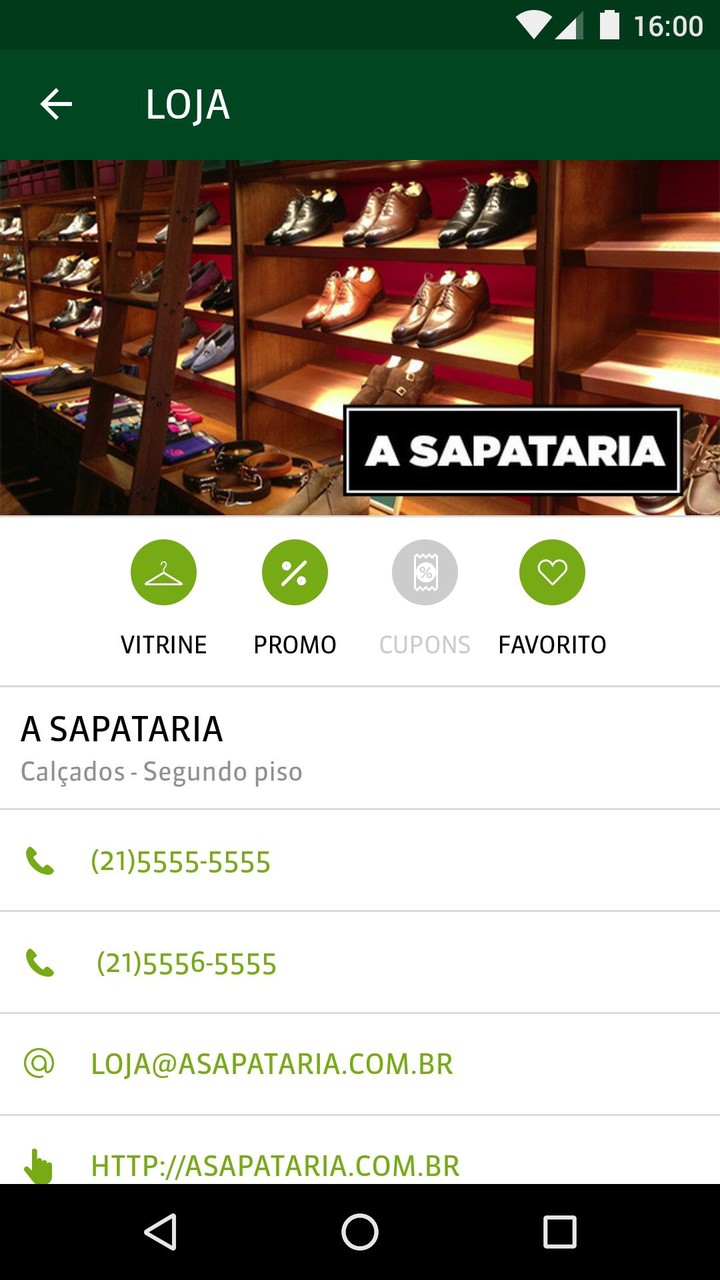
Task: Call the number (21)5555-5555
Action: coord(180,861)
